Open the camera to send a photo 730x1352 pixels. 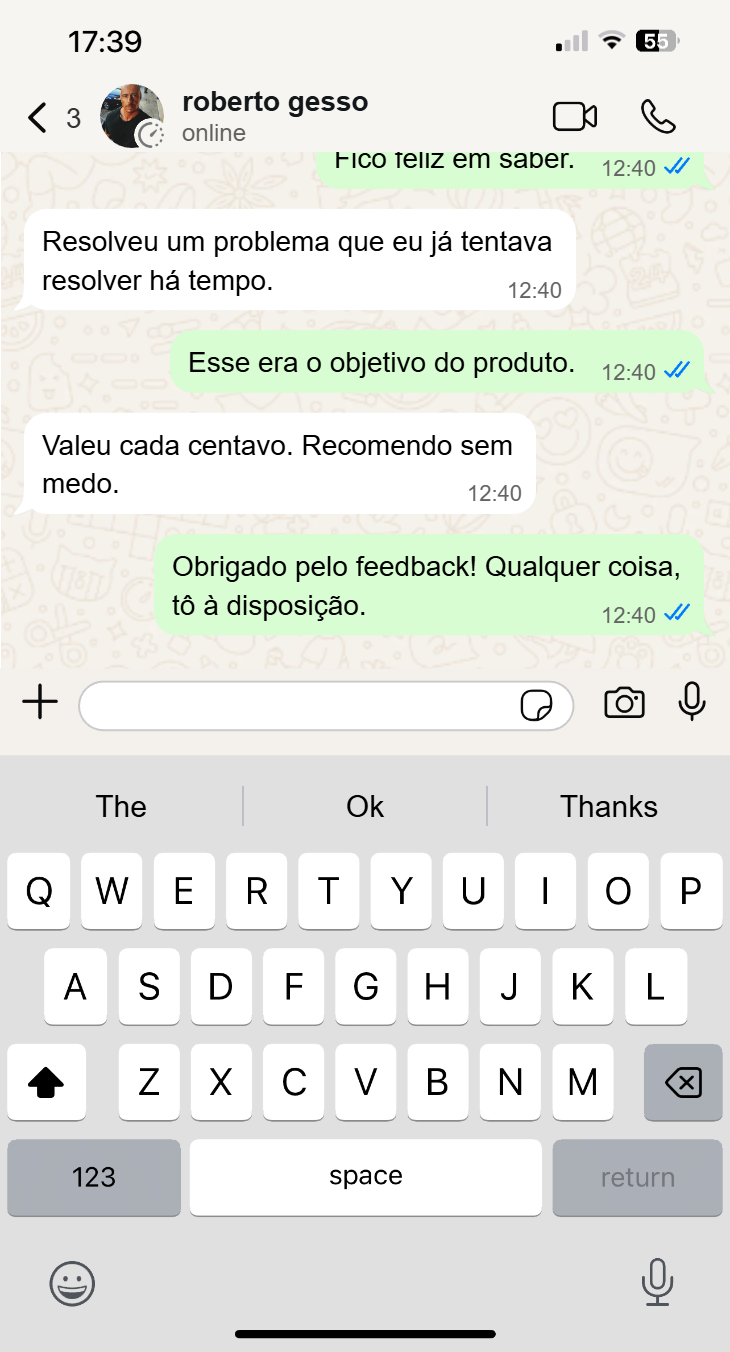pyautogui.click(x=624, y=703)
